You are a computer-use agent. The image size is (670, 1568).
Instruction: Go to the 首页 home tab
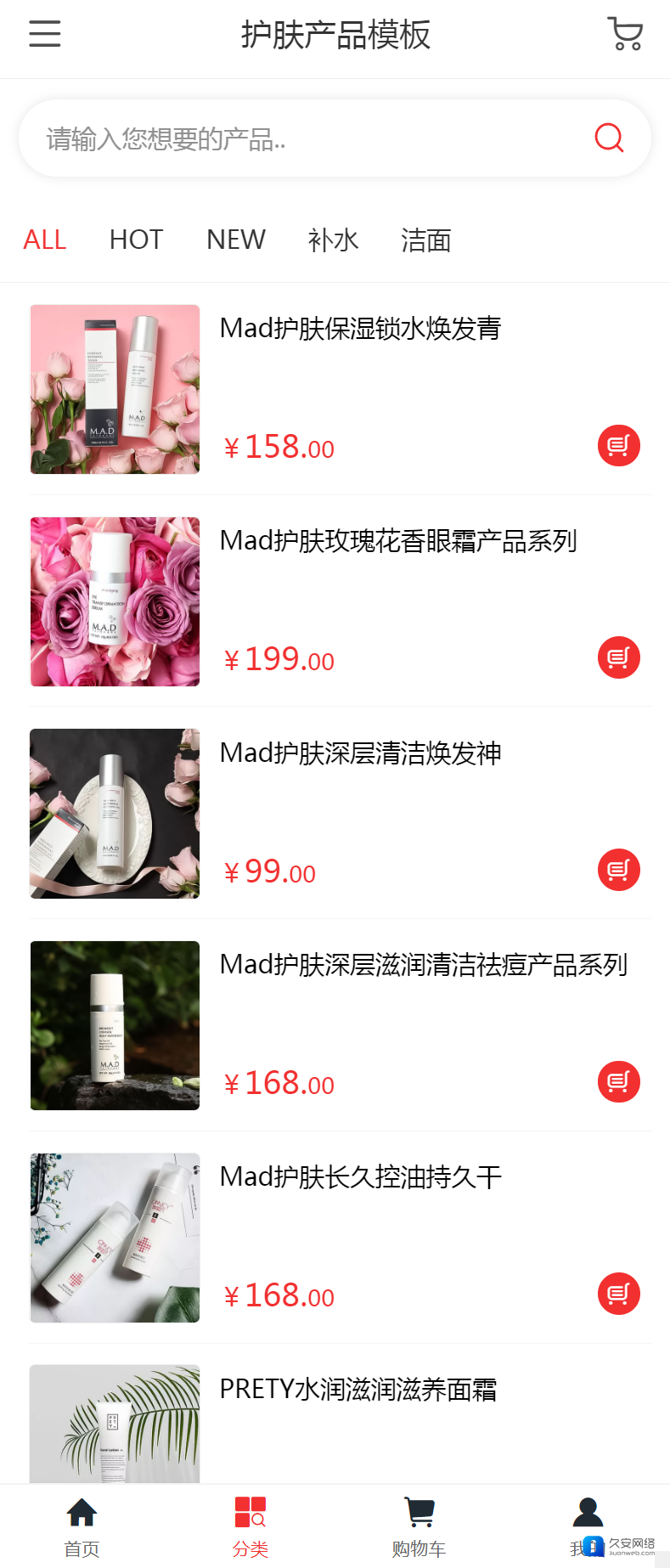[82, 1527]
